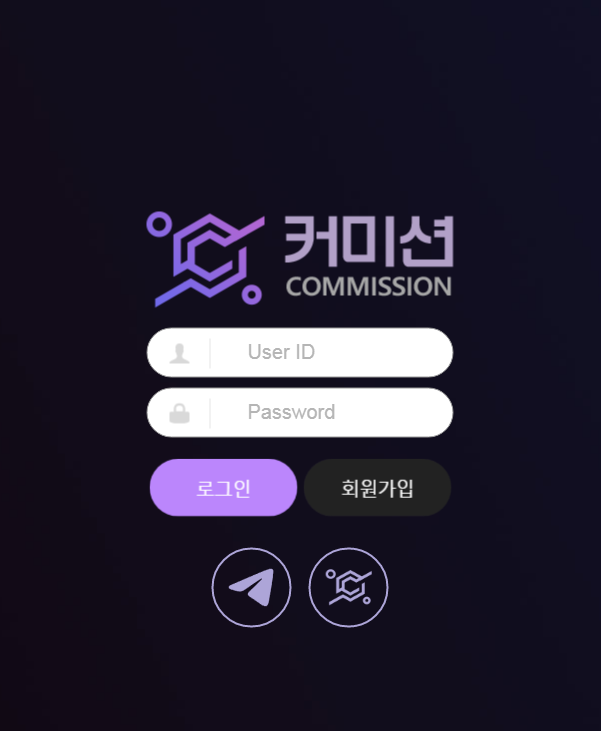Tap the purple 로그인 button
601x731 pixels.
click(223, 488)
